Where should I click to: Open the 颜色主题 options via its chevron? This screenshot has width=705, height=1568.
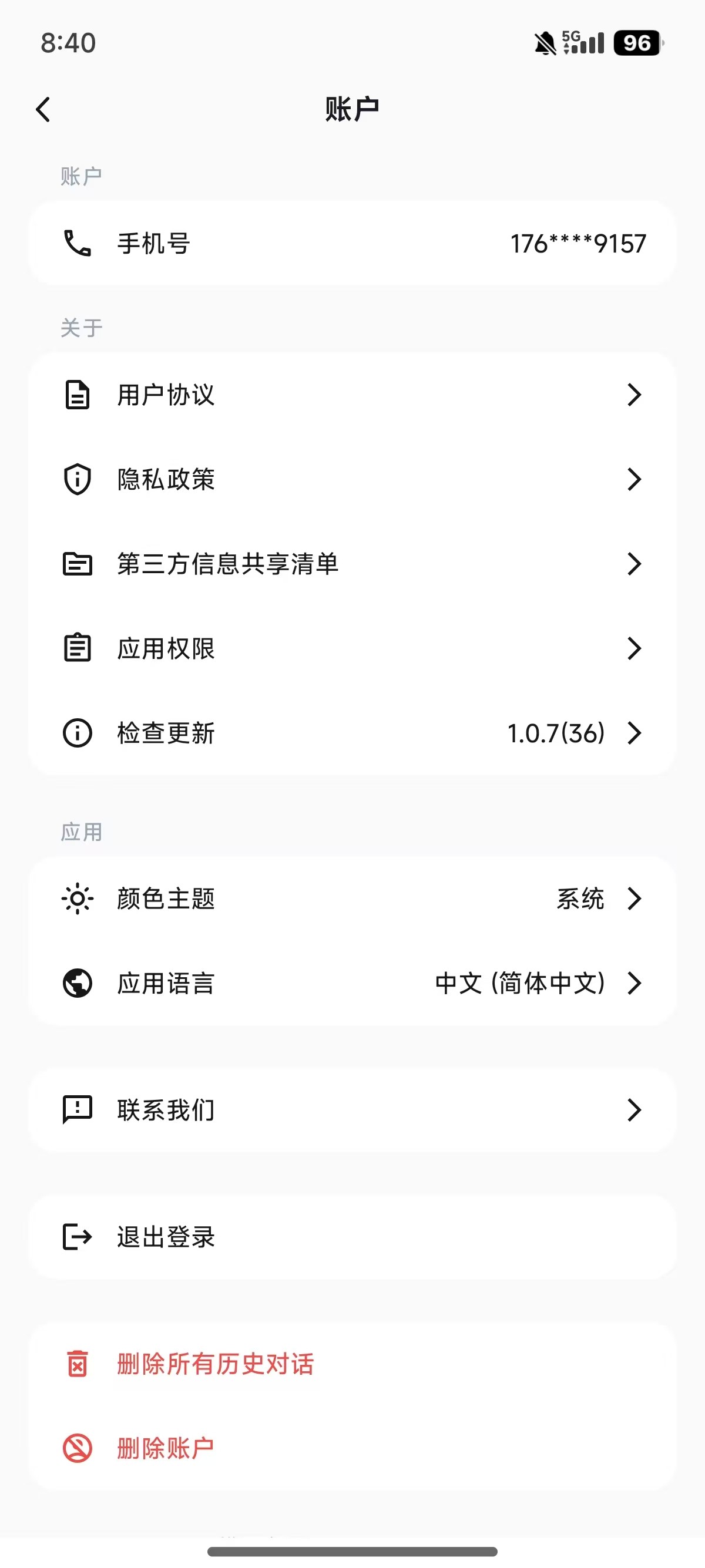[634, 900]
